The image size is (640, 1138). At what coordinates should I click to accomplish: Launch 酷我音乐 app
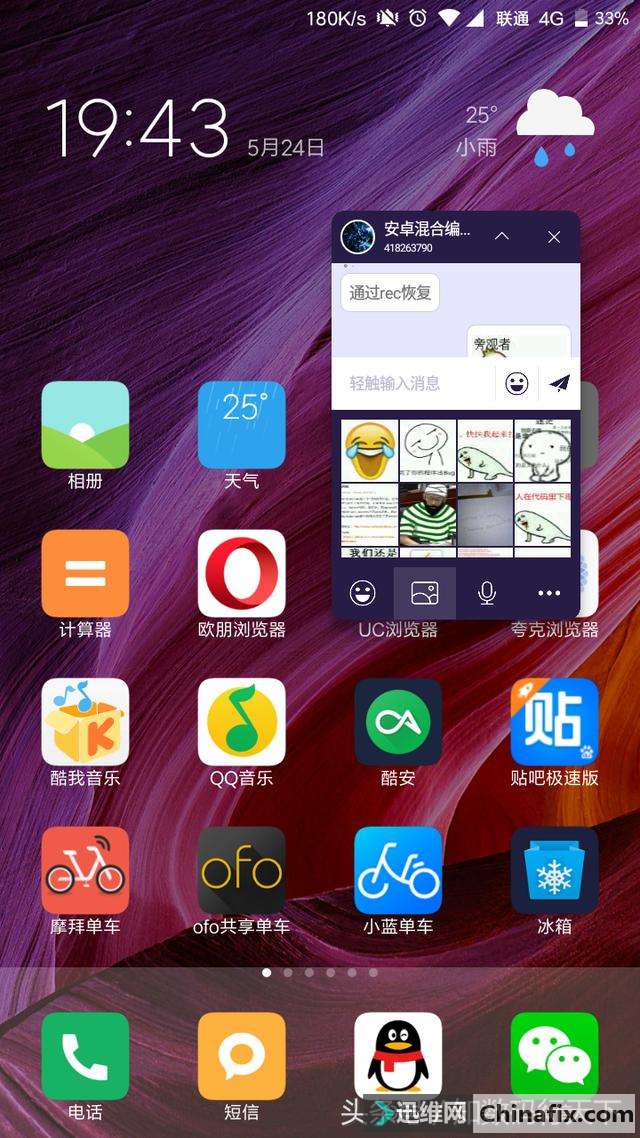click(85, 722)
